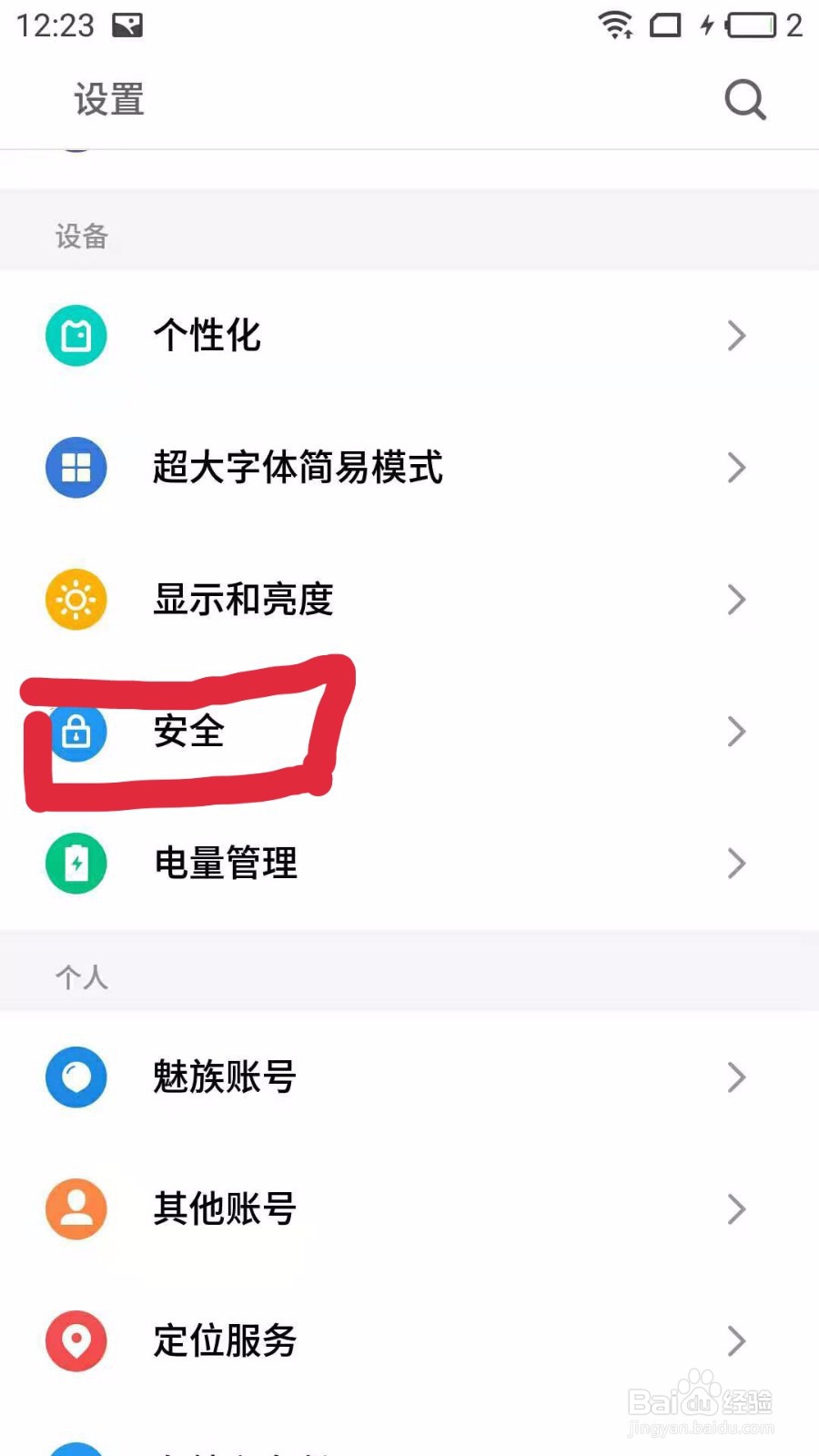This screenshot has width=819, height=1456.
Task: Tap the 个性化 personalization icon
Action: click(76, 335)
